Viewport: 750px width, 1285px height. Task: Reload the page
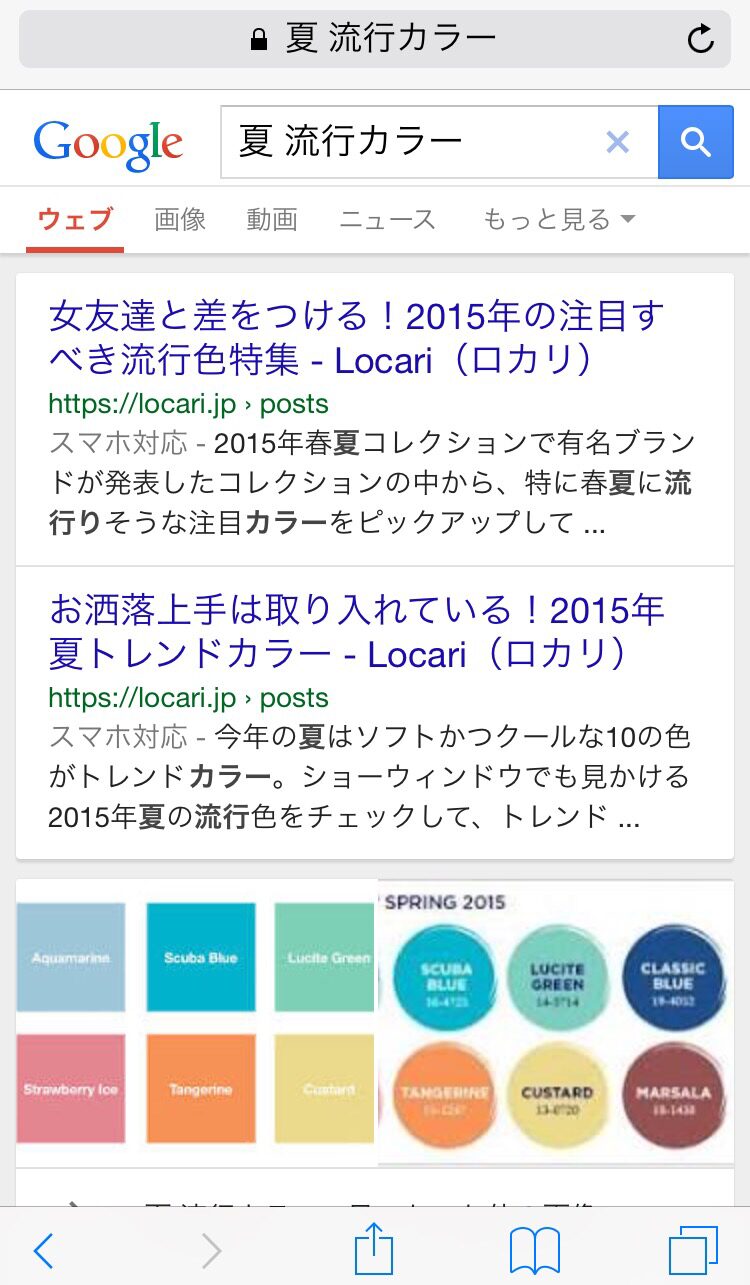tap(700, 40)
